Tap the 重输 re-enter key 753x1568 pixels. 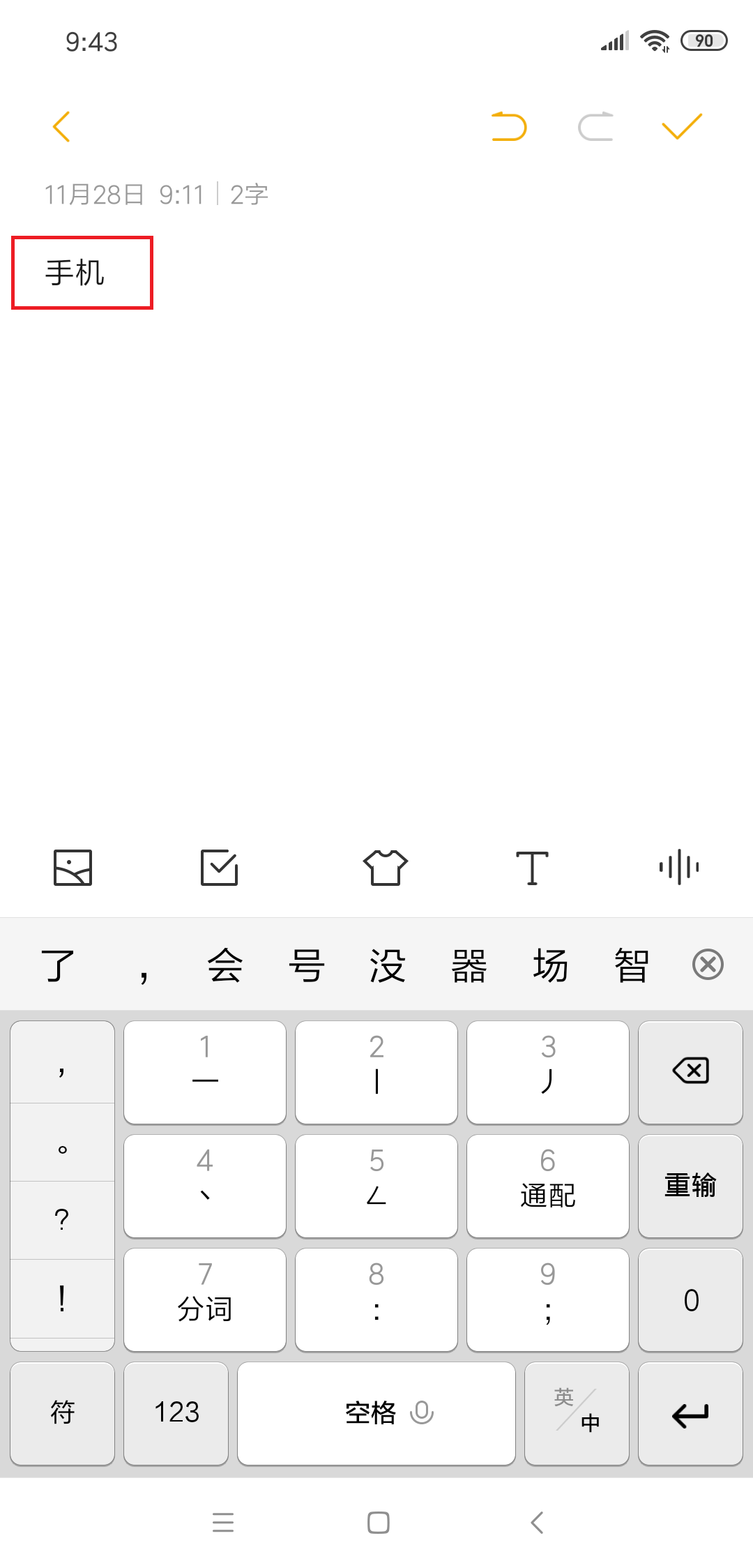[690, 1186]
